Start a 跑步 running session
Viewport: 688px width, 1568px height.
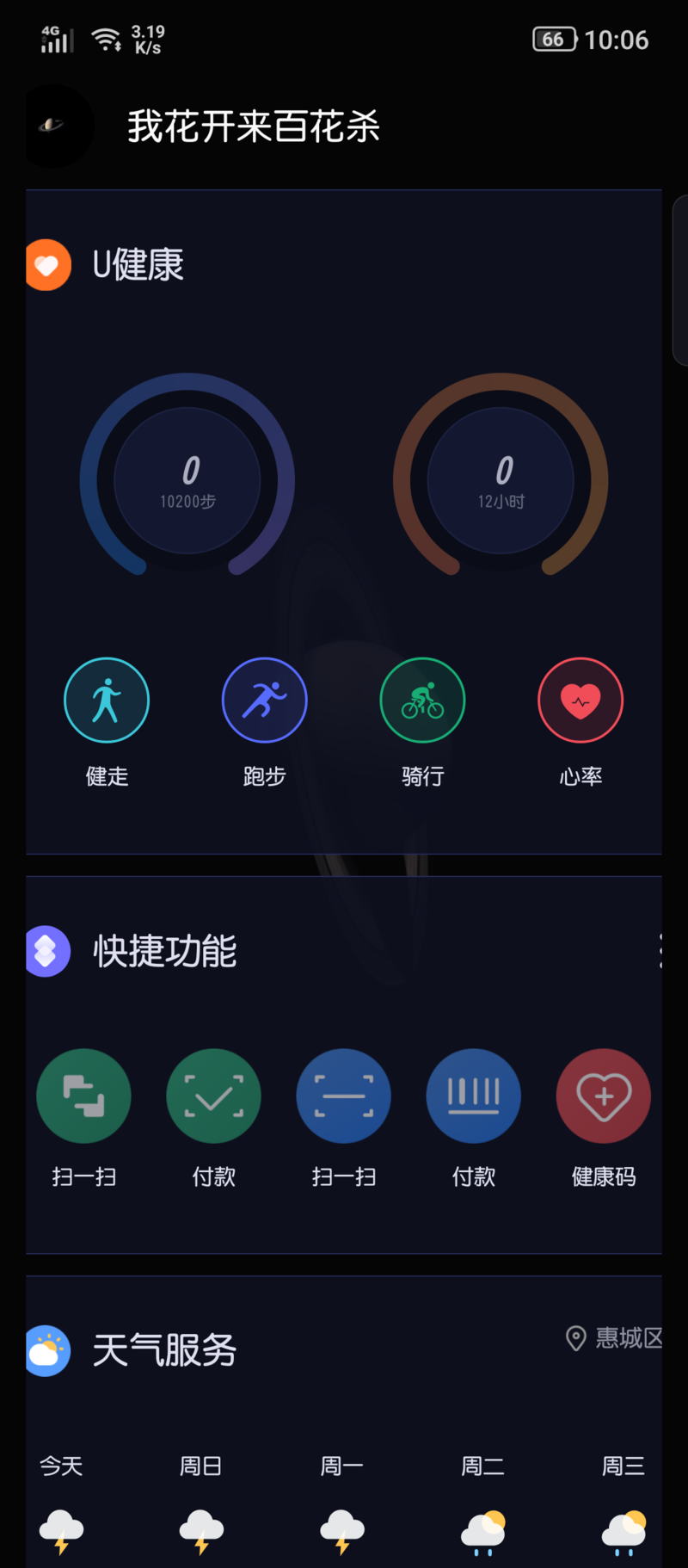click(264, 701)
